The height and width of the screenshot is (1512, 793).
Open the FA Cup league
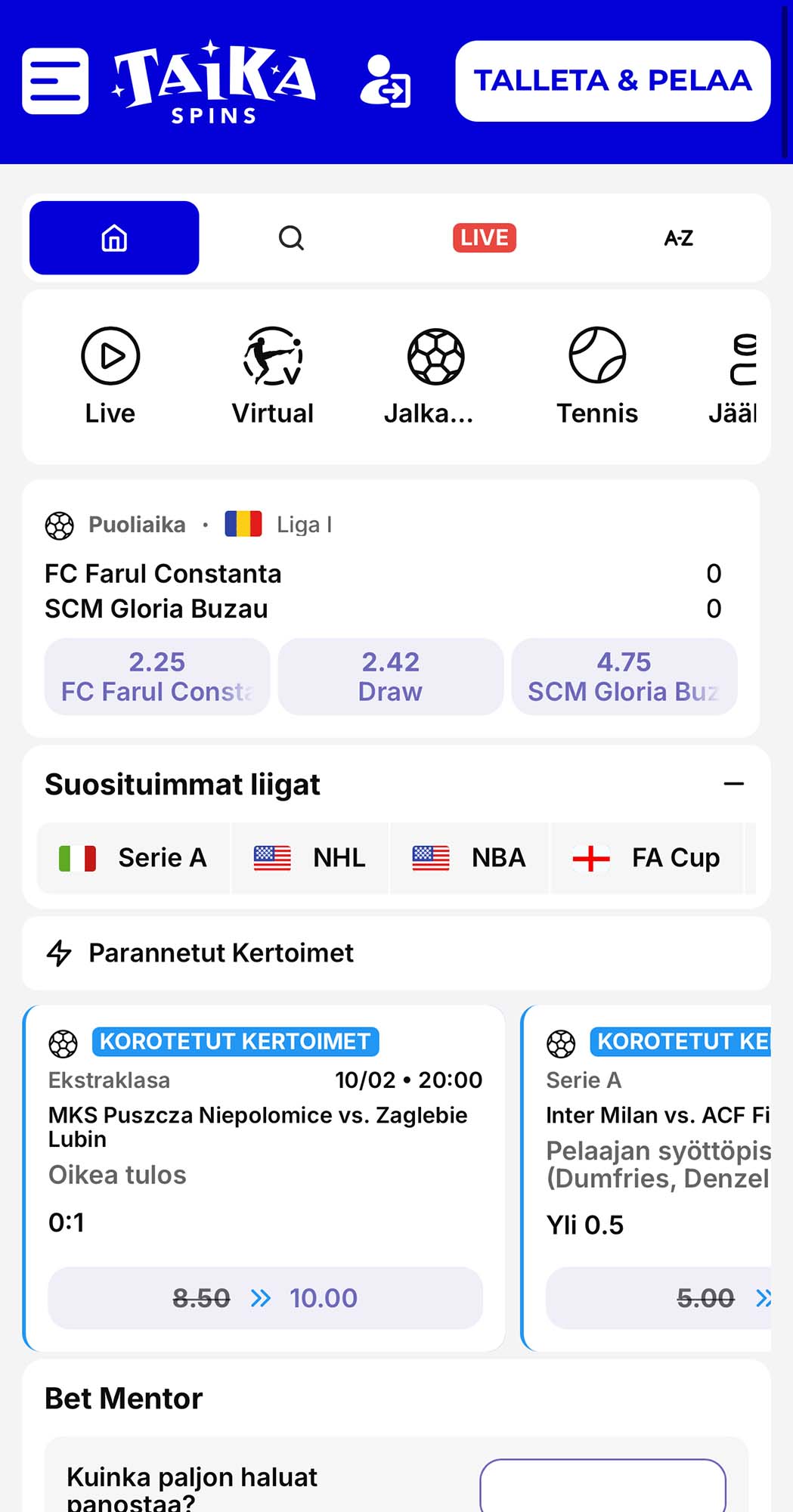click(646, 858)
